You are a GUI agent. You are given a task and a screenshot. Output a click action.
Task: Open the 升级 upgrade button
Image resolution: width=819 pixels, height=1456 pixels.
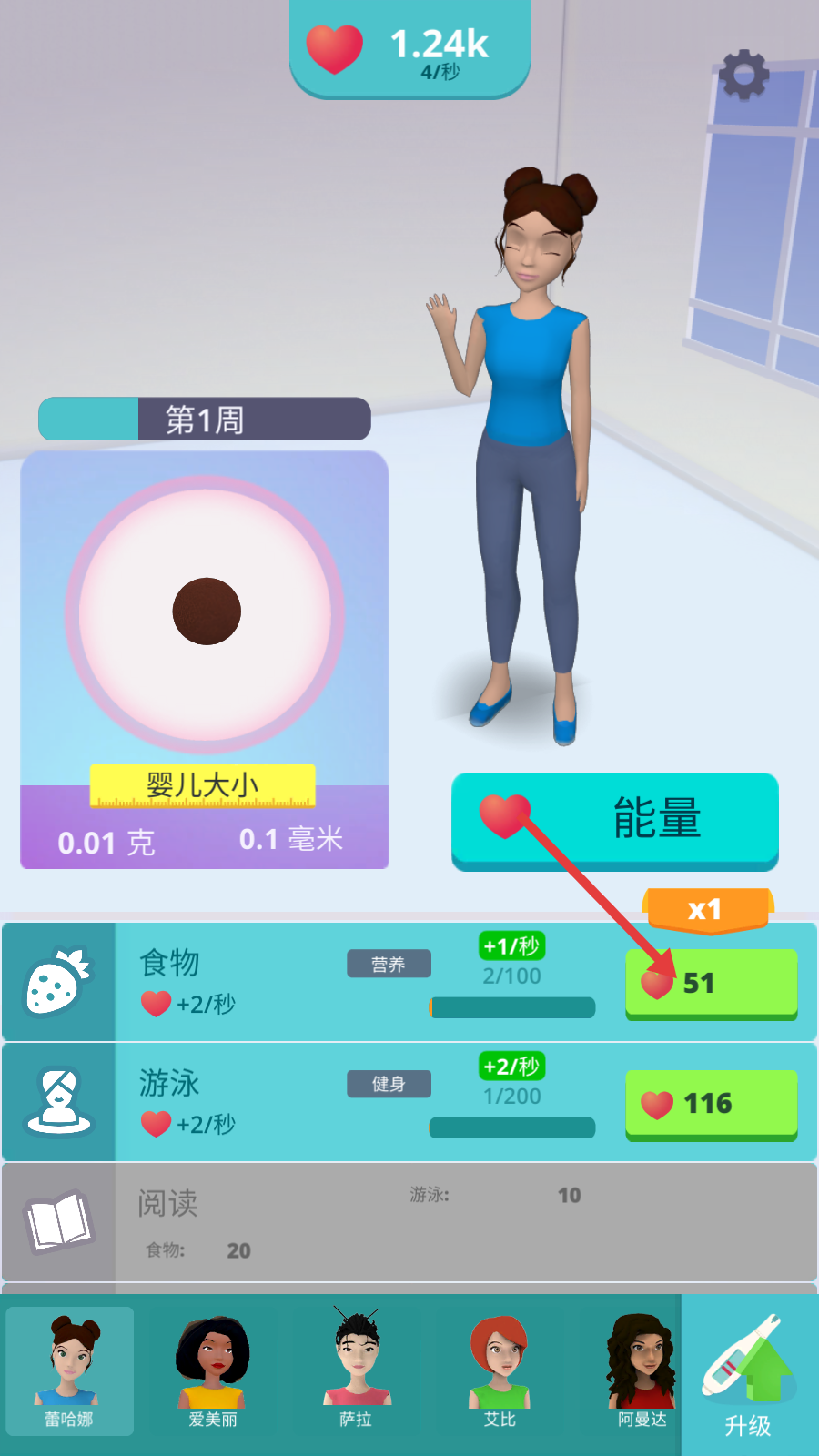pyautogui.click(x=749, y=1376)
